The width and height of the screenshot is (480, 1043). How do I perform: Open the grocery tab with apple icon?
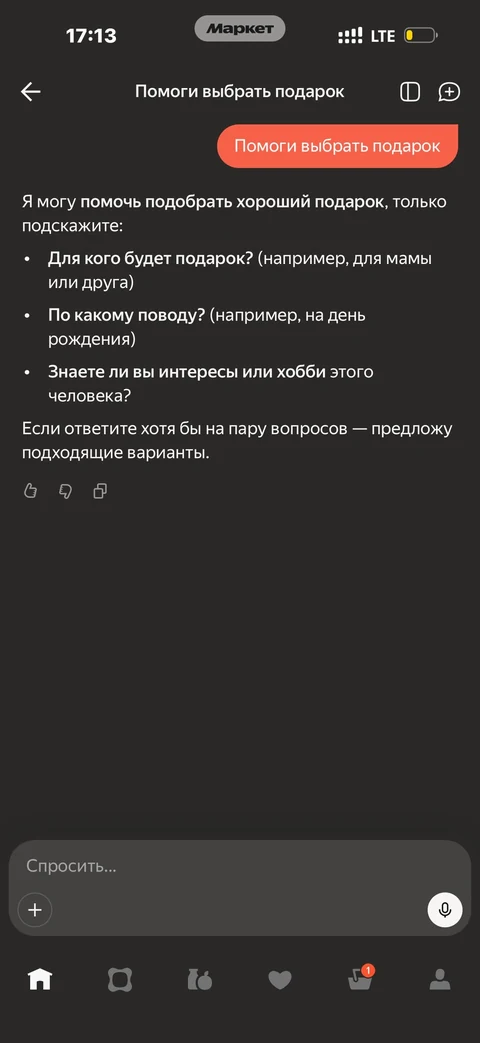pyautogui.click(x=199, y=979)
